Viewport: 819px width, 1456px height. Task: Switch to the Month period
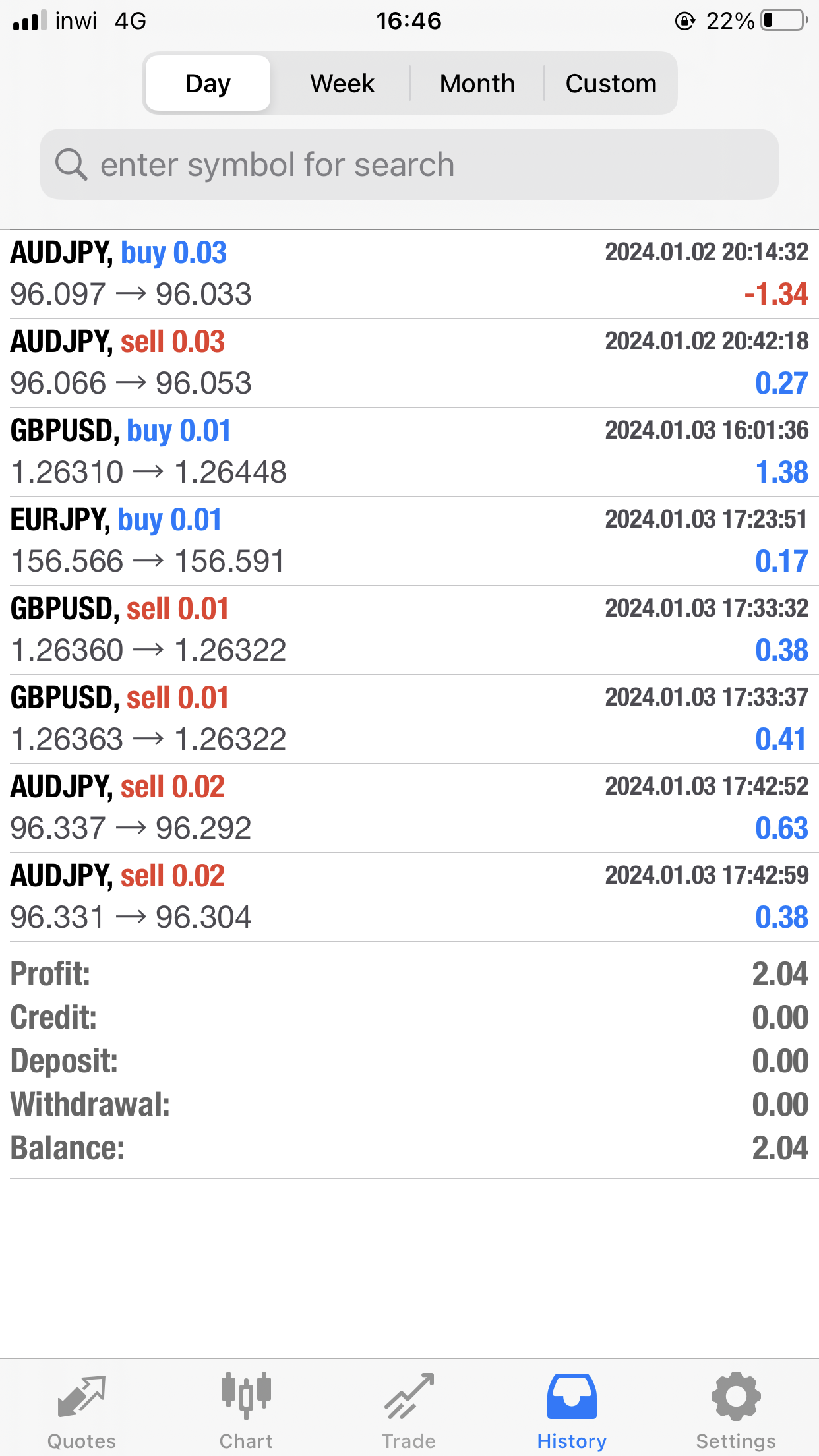477,84
